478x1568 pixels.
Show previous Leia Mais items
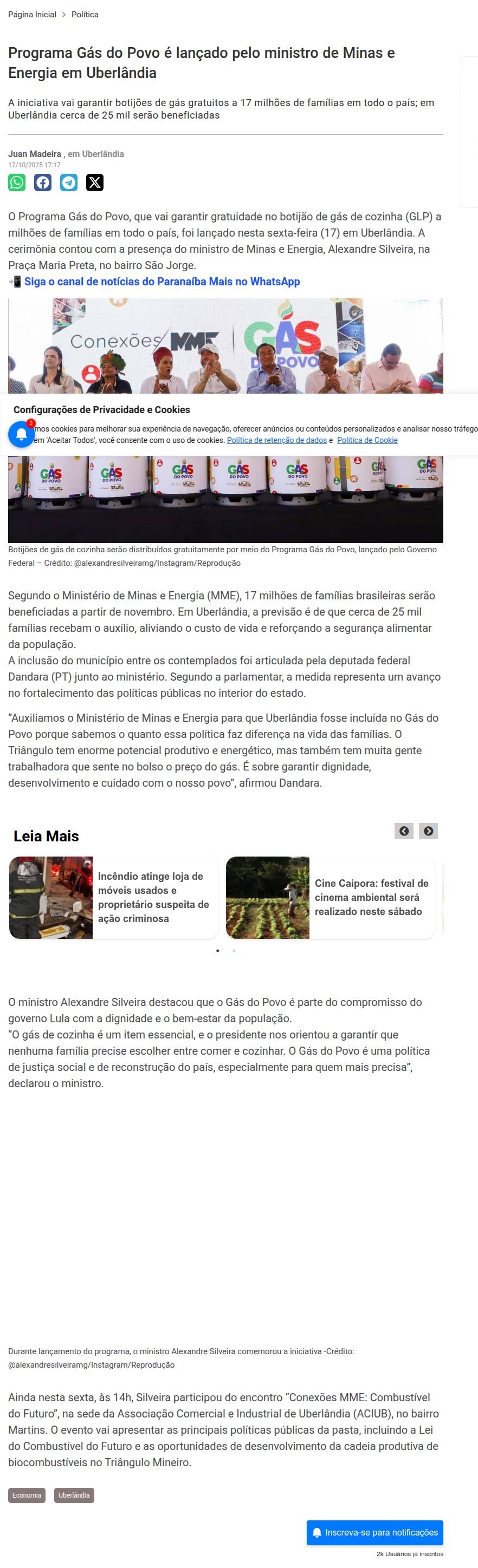click(404, 831)
